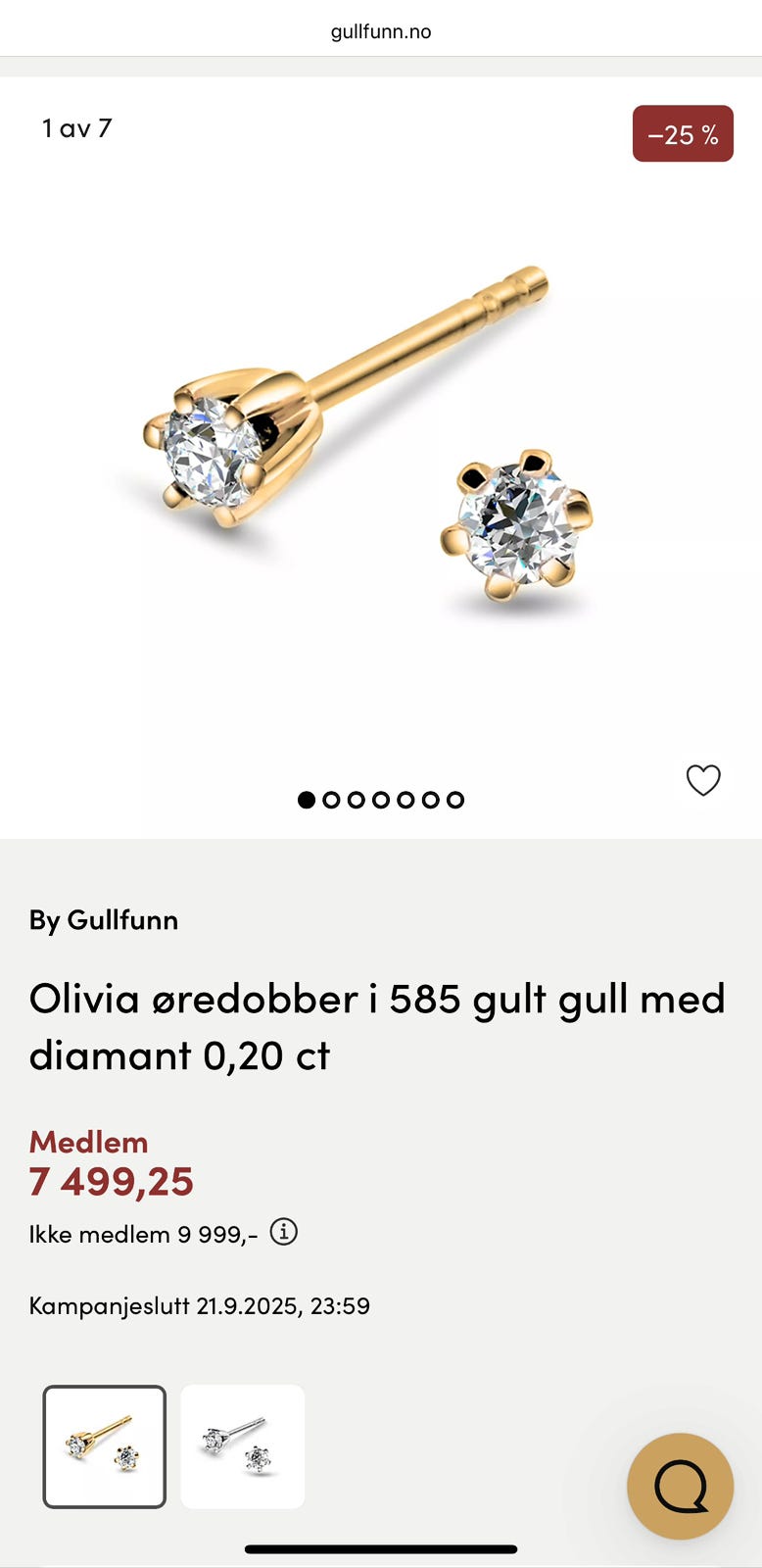Select the last carousel dot
Image resolution: width=762 pixels, height=1568 pixels.
point(454,800)
